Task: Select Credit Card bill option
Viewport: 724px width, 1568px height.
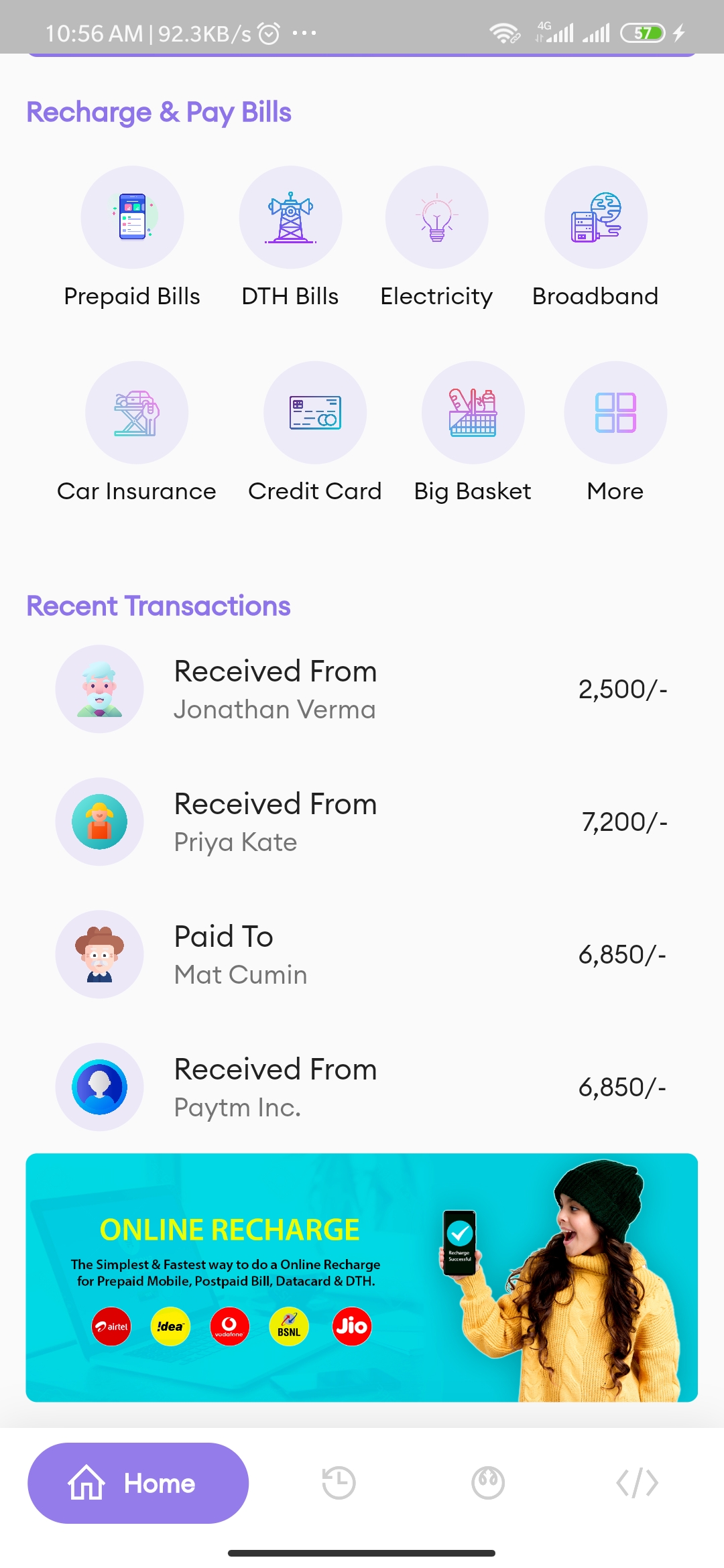Action: coord(315,413)
